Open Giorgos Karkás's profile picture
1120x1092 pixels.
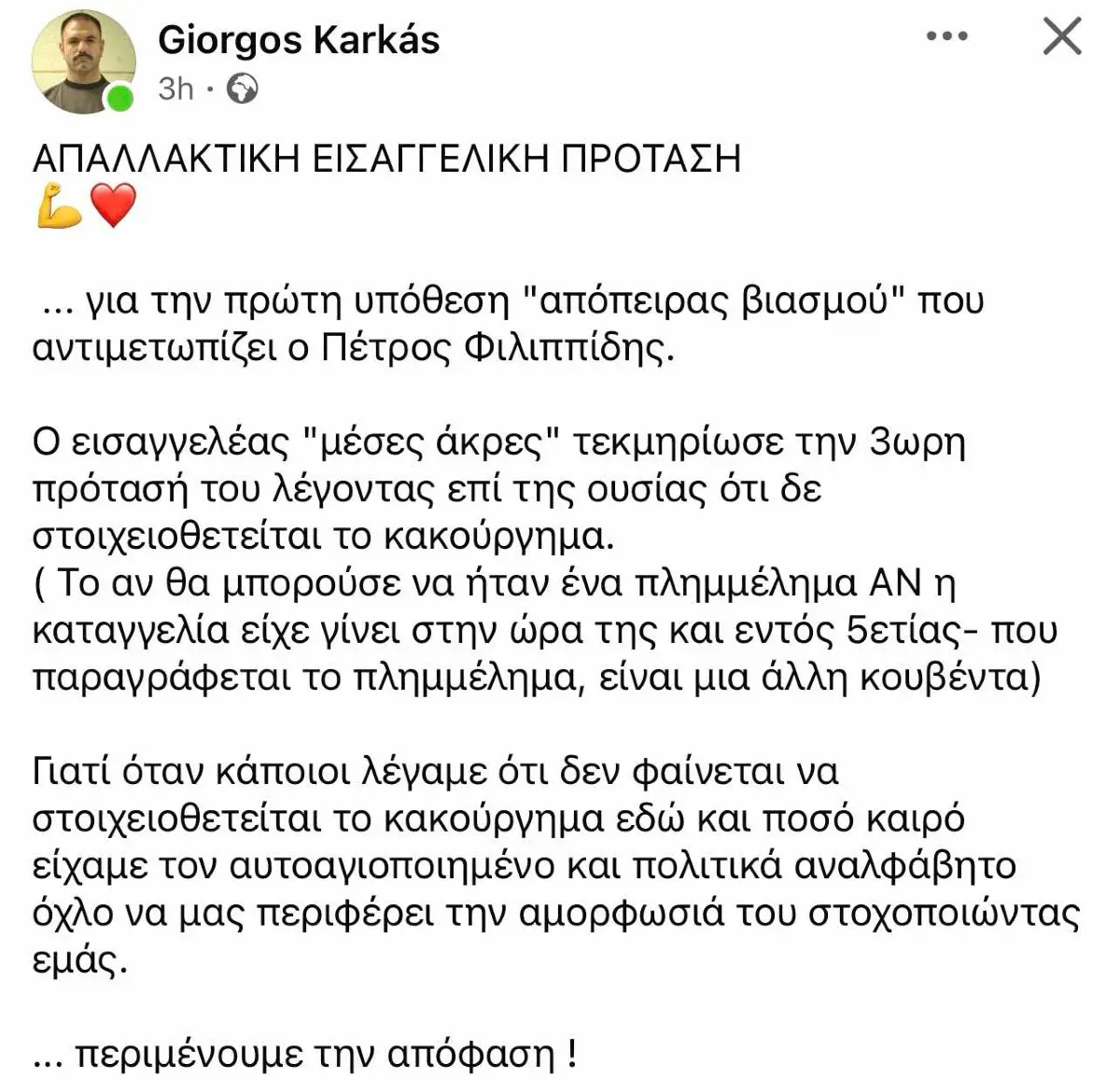tap(82, 62)
